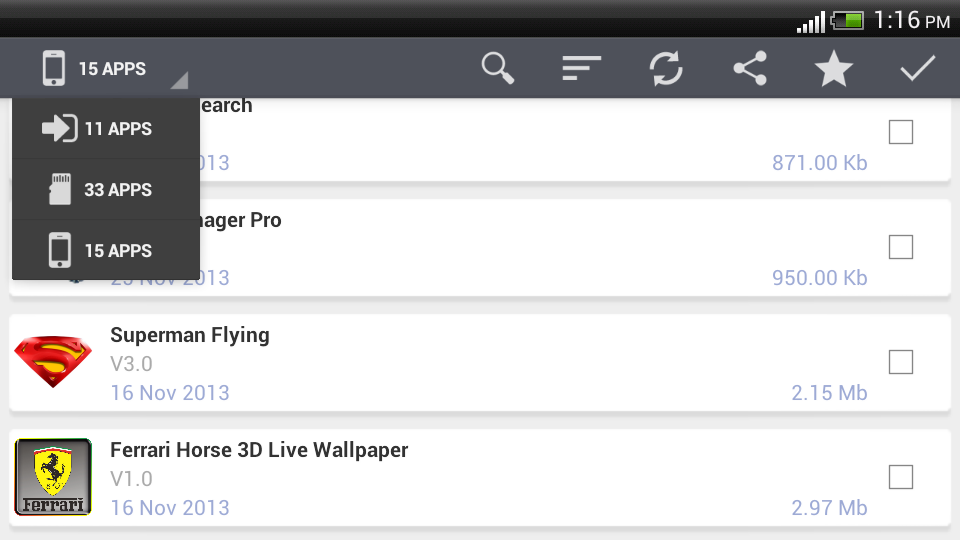Choose the 11 APPS option

106,129
